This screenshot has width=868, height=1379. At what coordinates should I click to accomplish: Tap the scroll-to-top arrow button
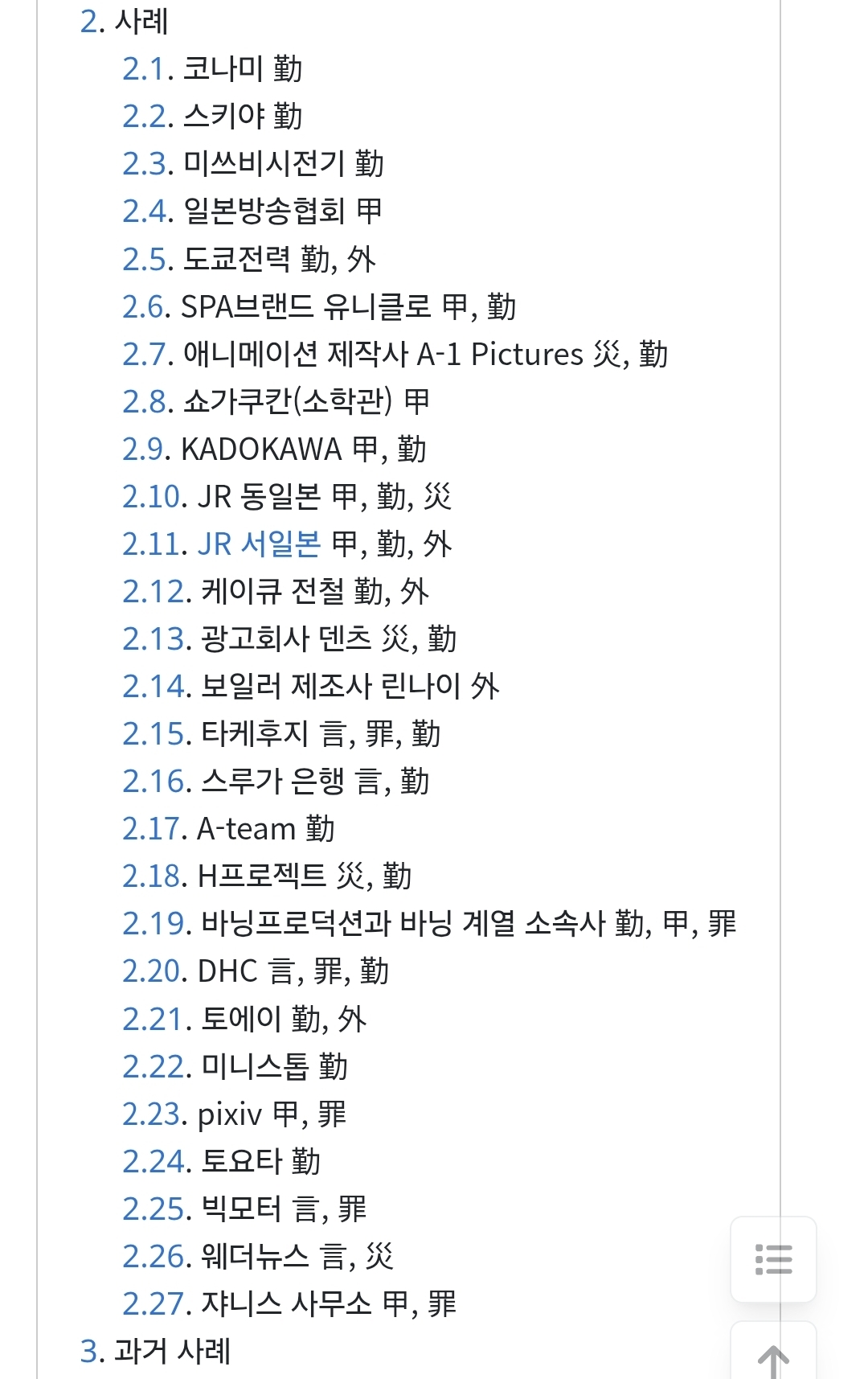[773, 1353]
